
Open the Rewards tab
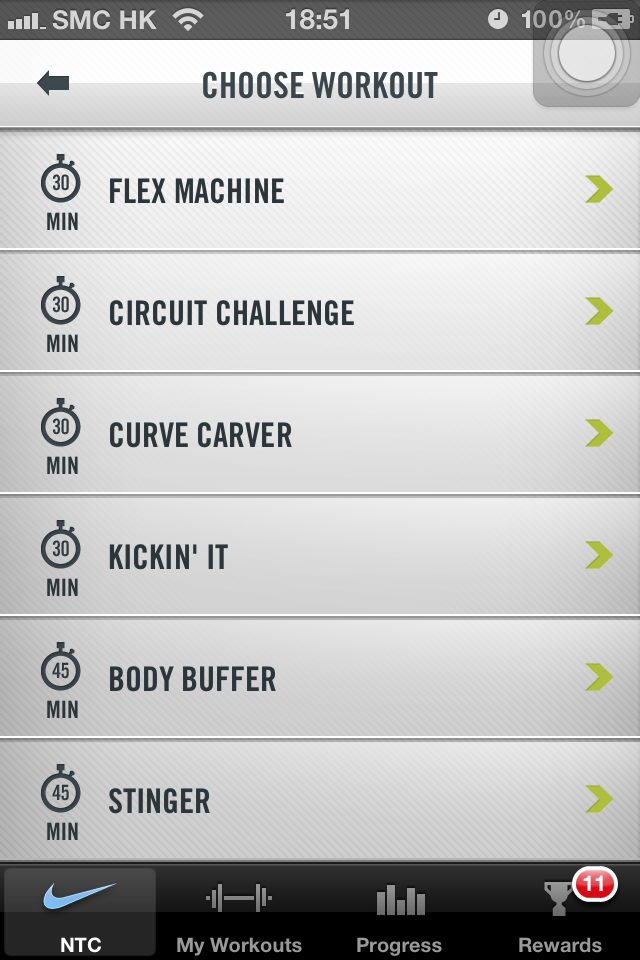560,912
